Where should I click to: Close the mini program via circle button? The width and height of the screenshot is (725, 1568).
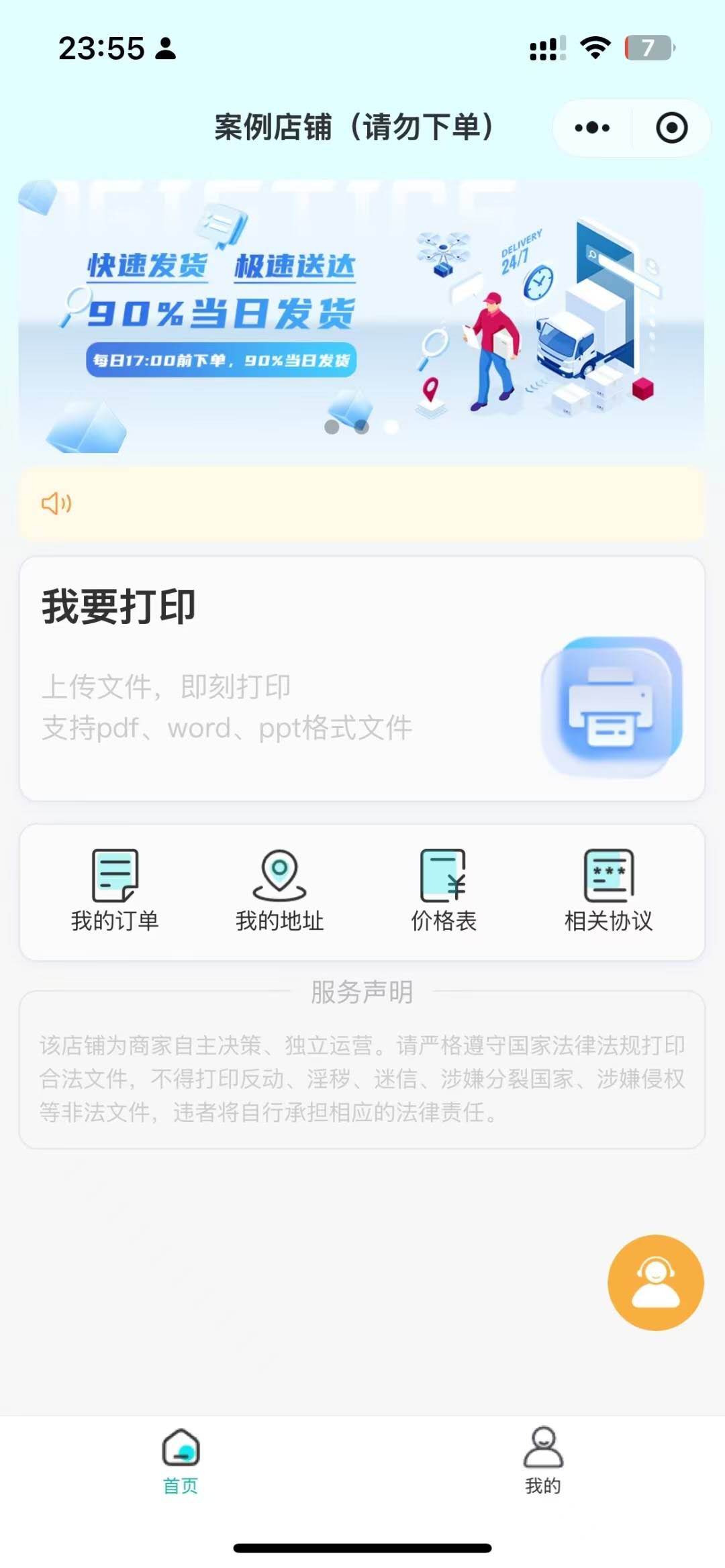pyautogui.click(x=671, y=127)
